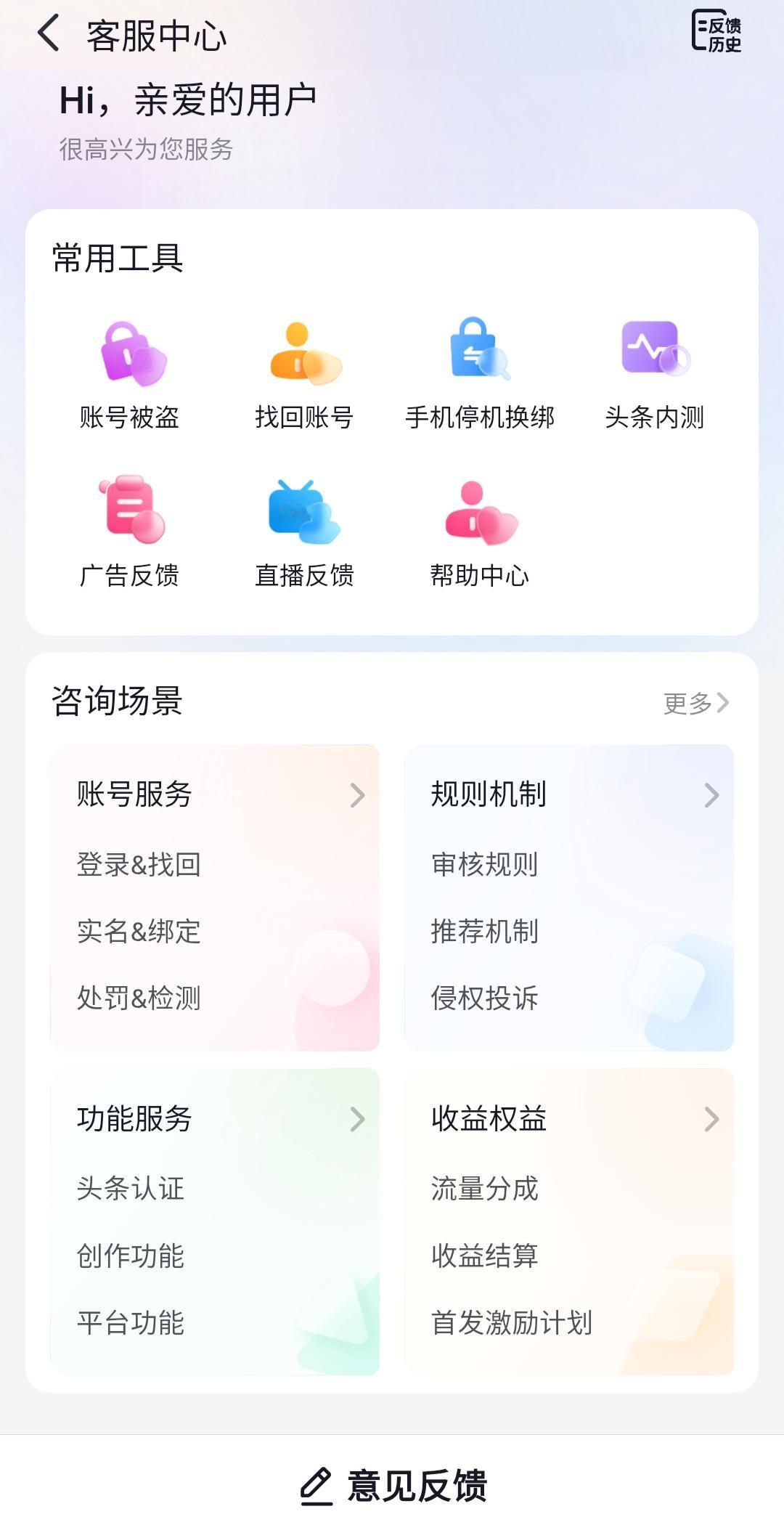Click the back arrow in the header
This screenshot has width=784, height=1530.
pyautogui.click(x=47, y=35)
